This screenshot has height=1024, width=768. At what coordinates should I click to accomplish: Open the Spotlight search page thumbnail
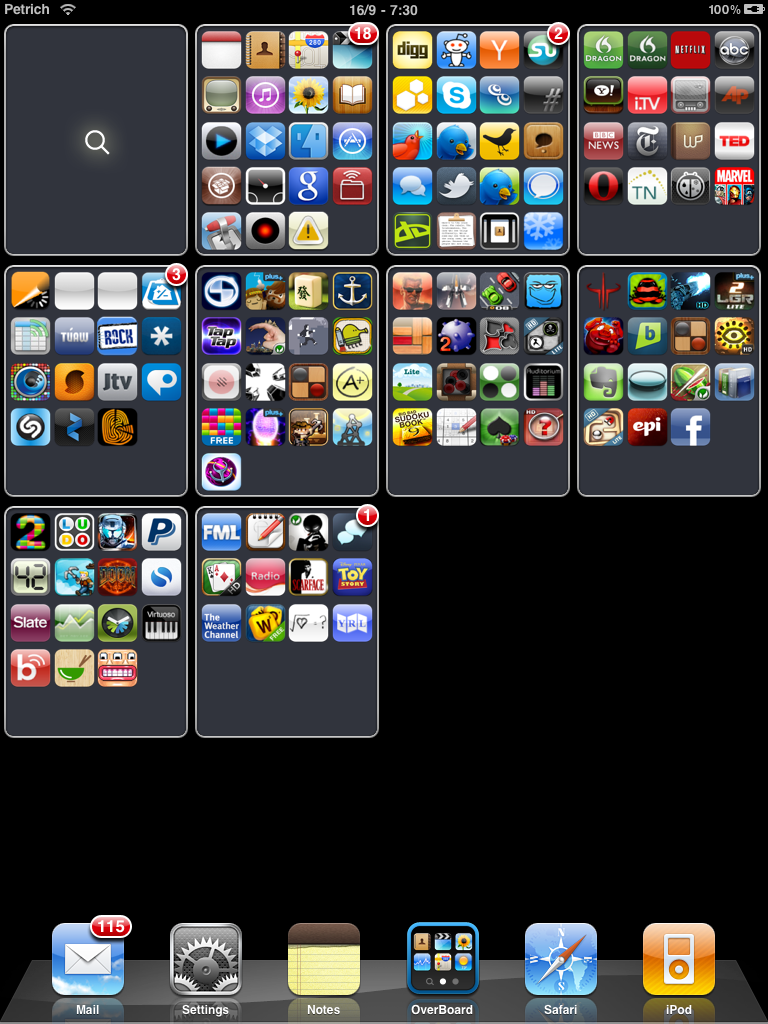[96, 140]
